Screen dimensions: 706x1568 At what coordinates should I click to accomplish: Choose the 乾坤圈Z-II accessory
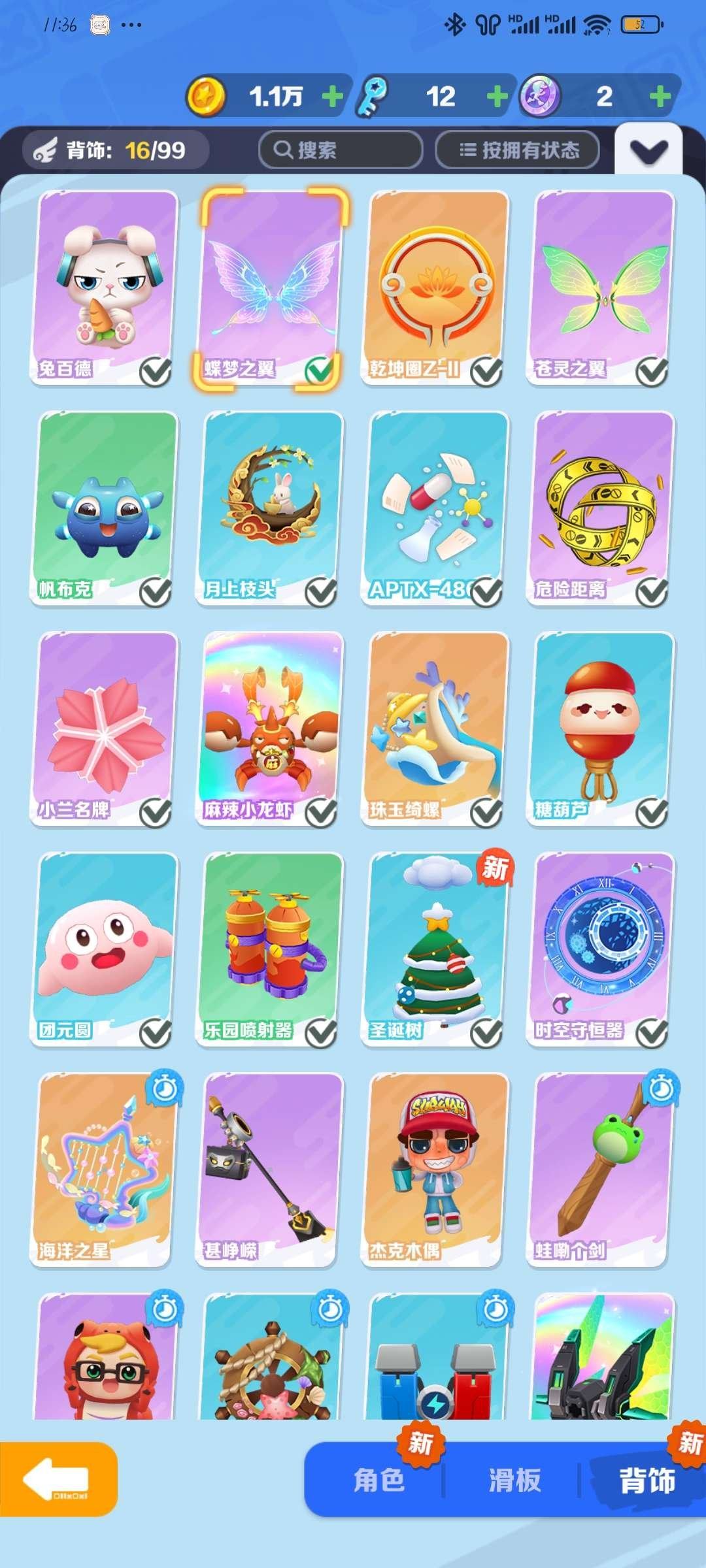[435, 287]
